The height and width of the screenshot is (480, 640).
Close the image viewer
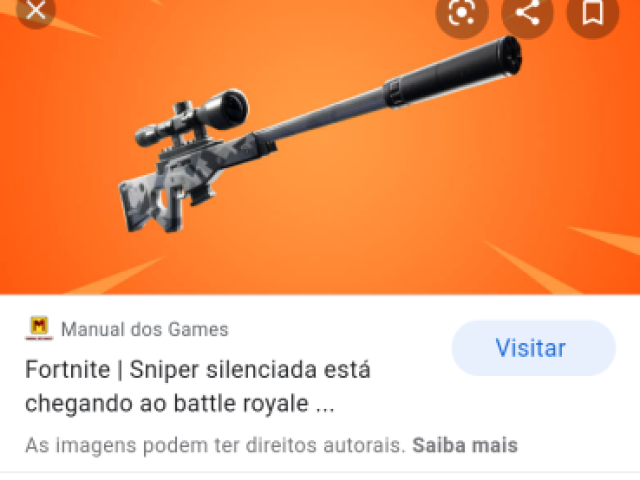(35, 11)
